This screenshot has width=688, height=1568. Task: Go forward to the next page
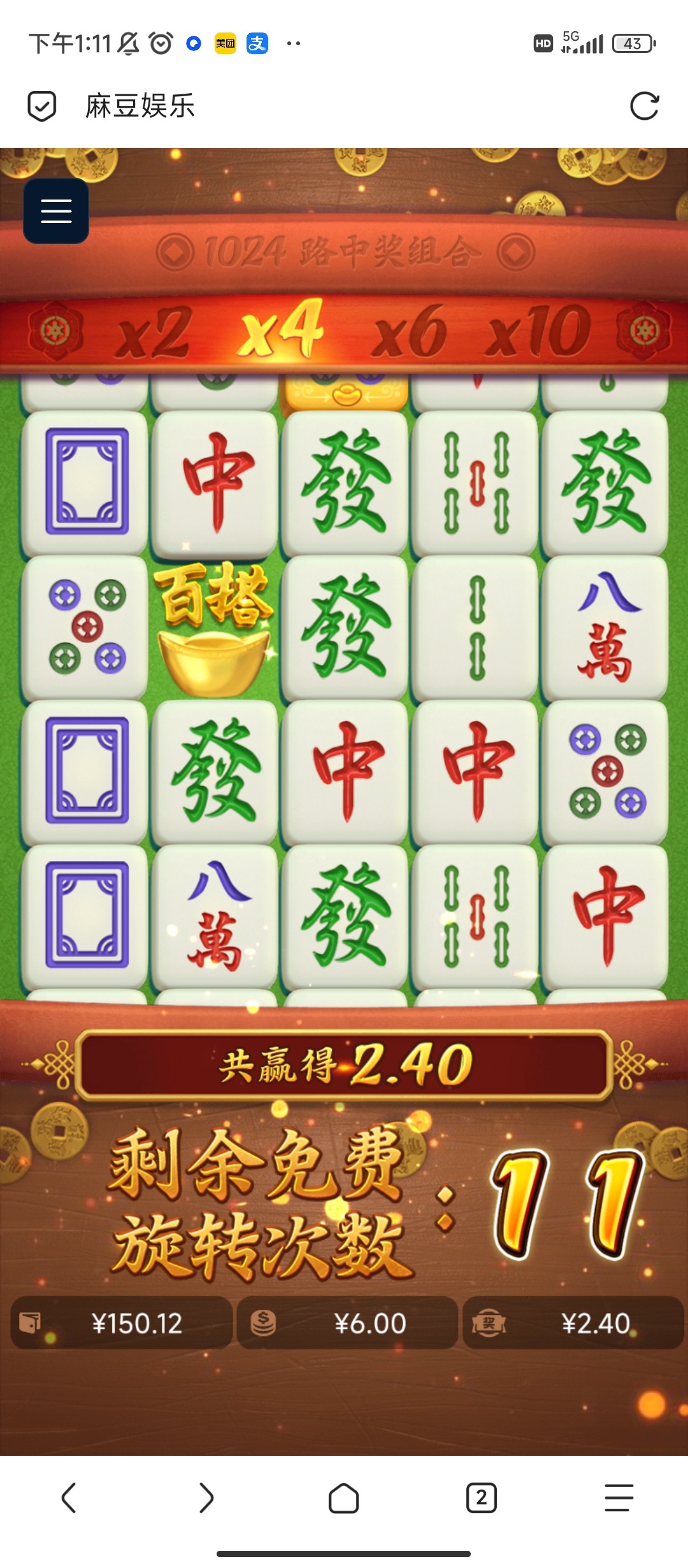(206, 1497)
